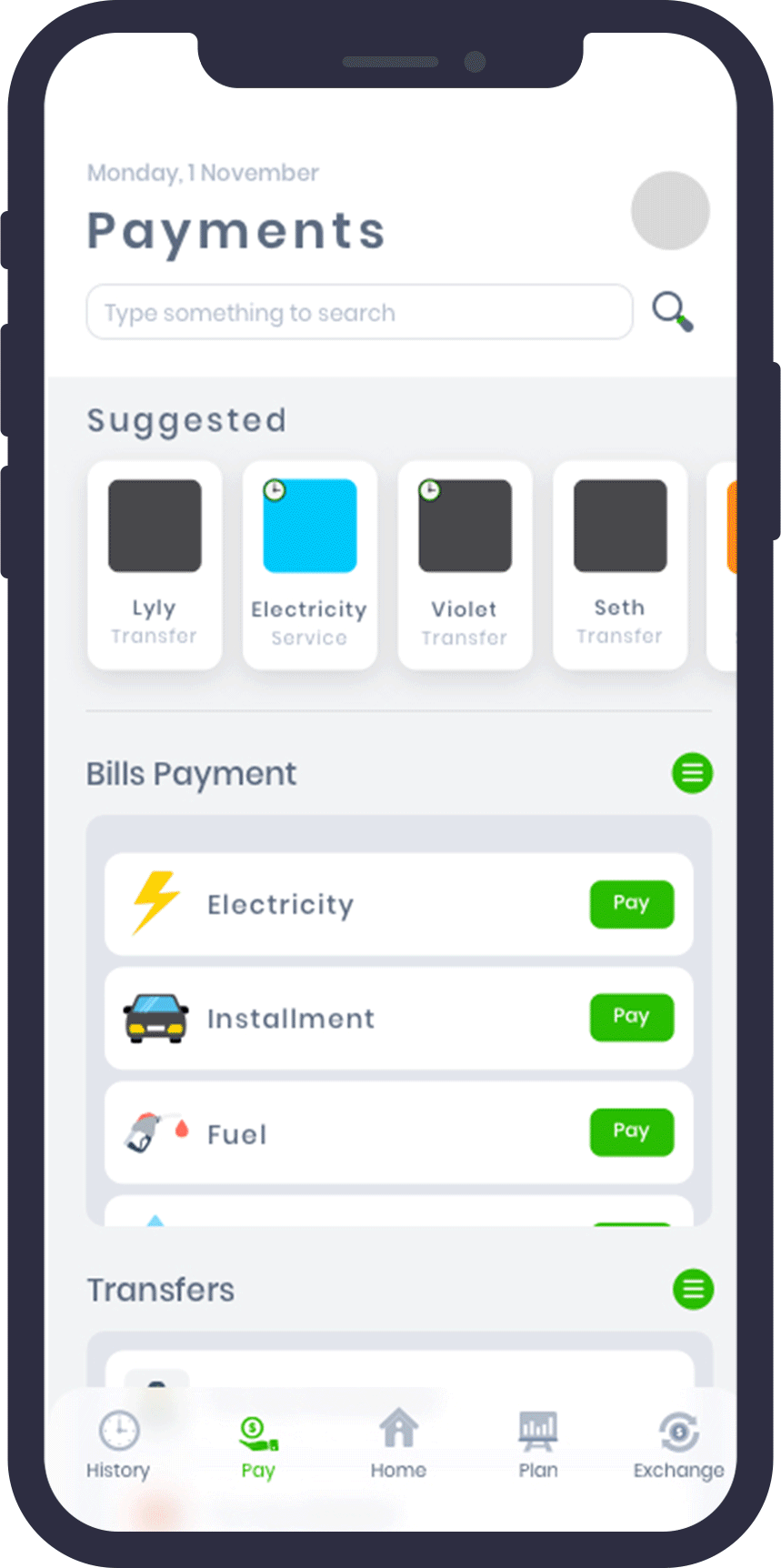Screen dimensions: 781x1568
Task: Switch to the Exchange tab
Action: tap(678, 1445)
